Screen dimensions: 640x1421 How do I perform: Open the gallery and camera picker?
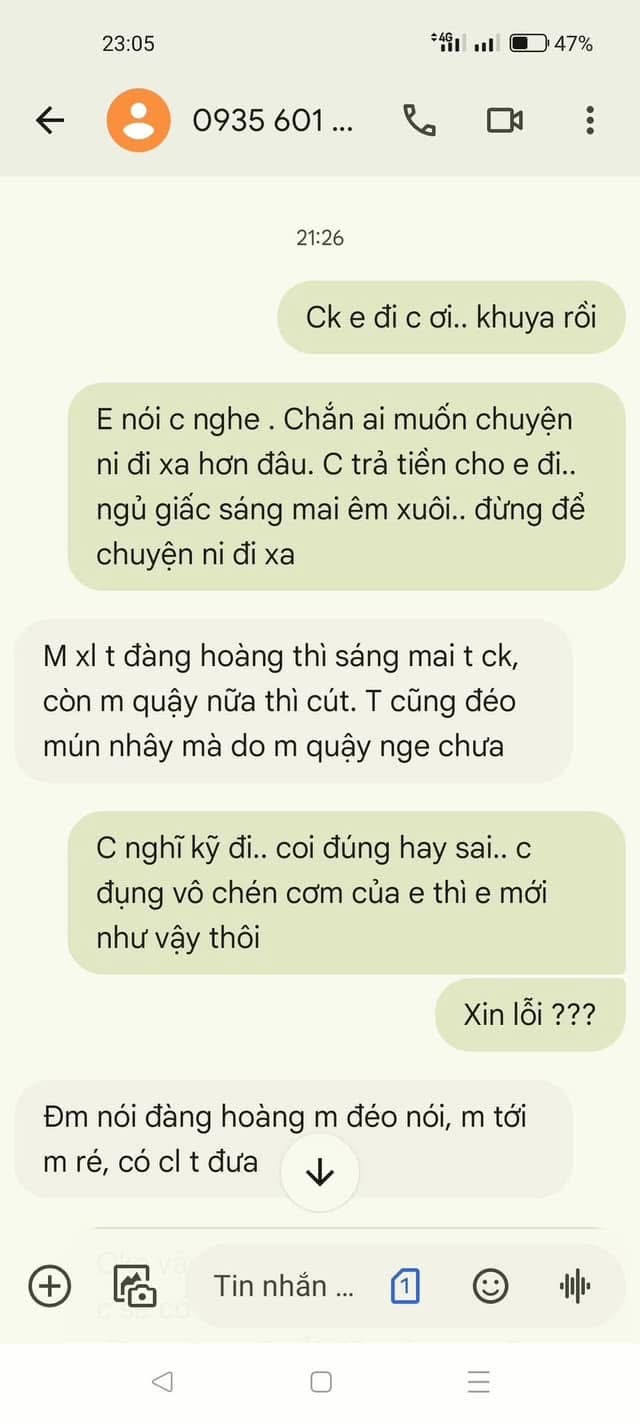(x=135, y=1286)
